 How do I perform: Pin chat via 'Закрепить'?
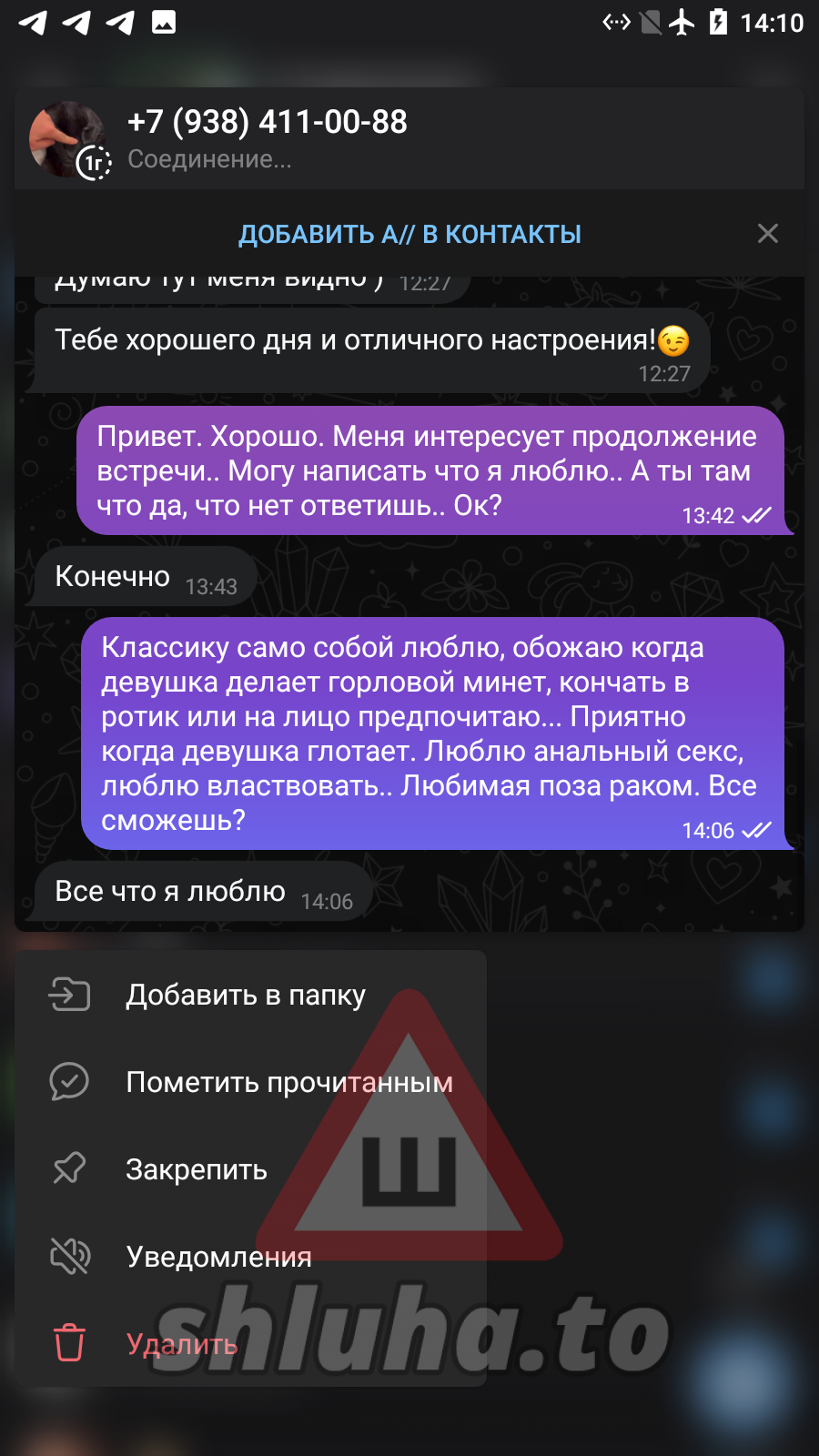[x=197, y=1169]
